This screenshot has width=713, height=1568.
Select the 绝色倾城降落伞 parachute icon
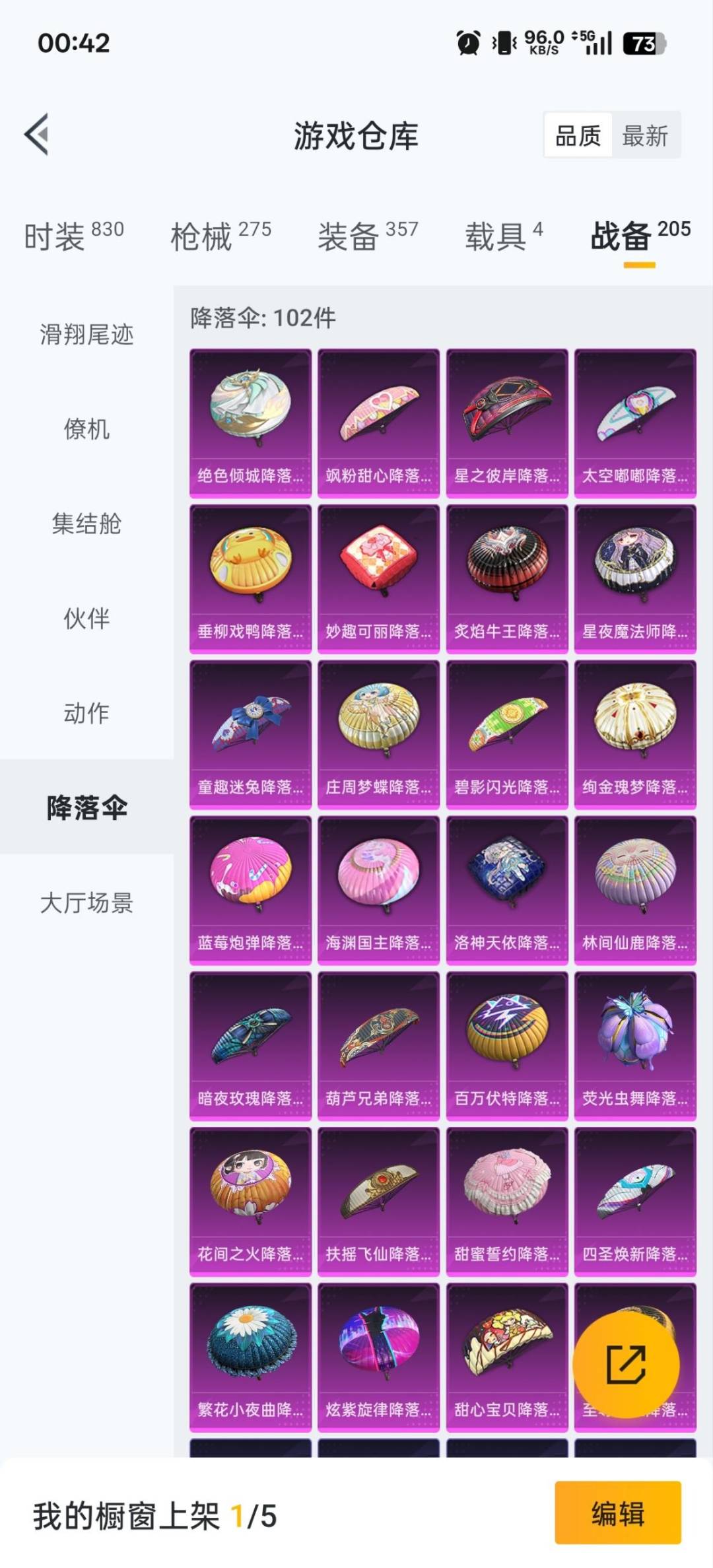(x=250, y=409)
